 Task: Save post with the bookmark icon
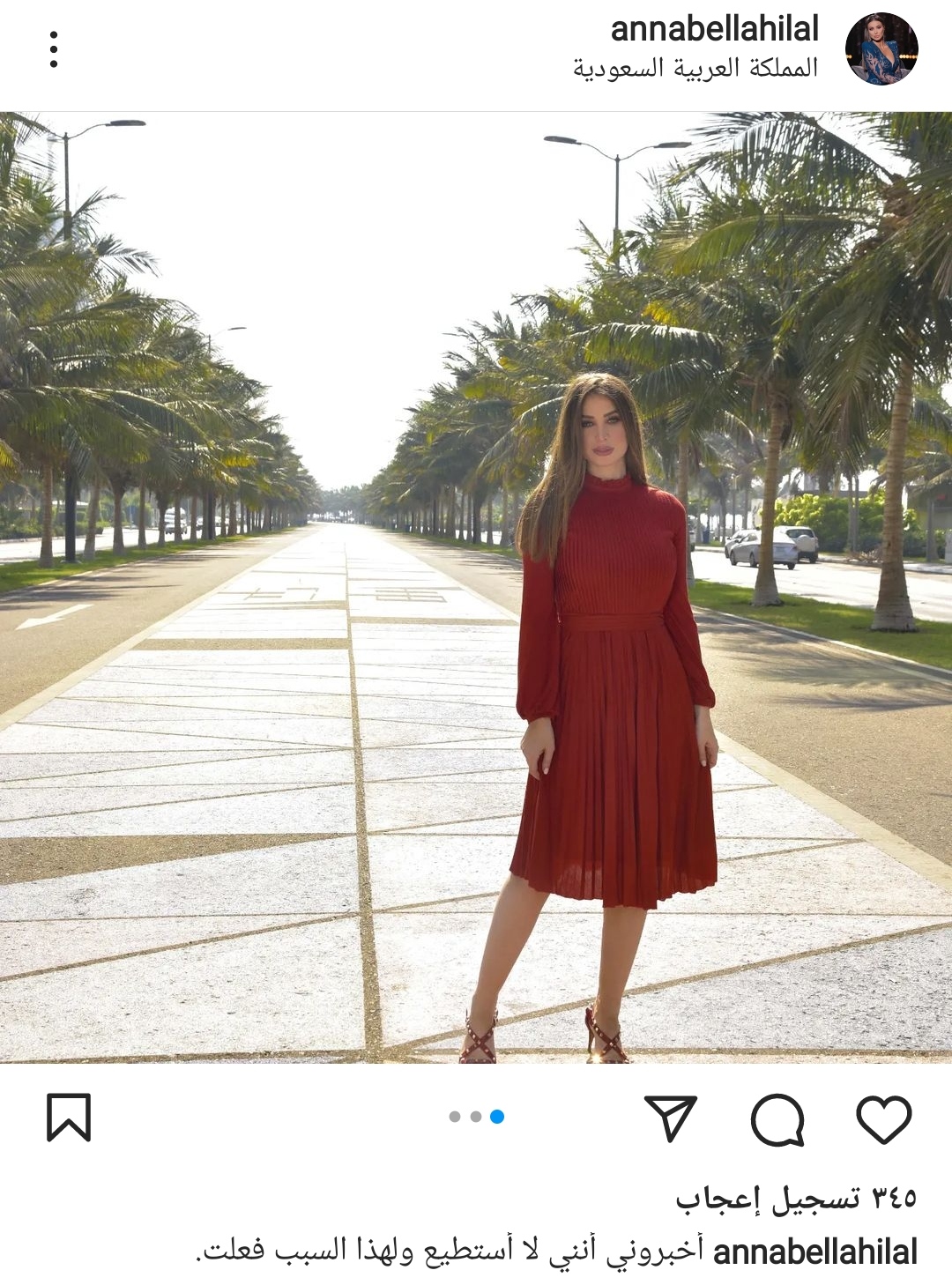coord(69,1118)
